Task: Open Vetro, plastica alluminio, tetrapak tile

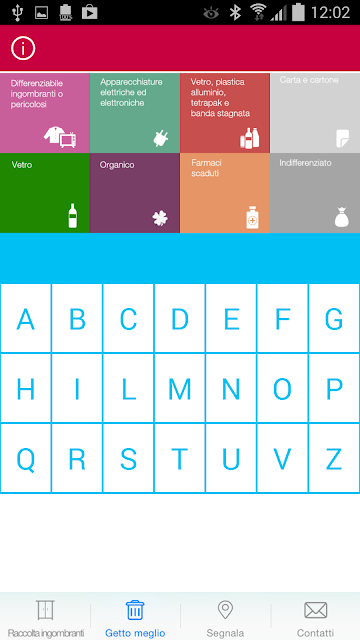Action: click(x=225, y=113)
